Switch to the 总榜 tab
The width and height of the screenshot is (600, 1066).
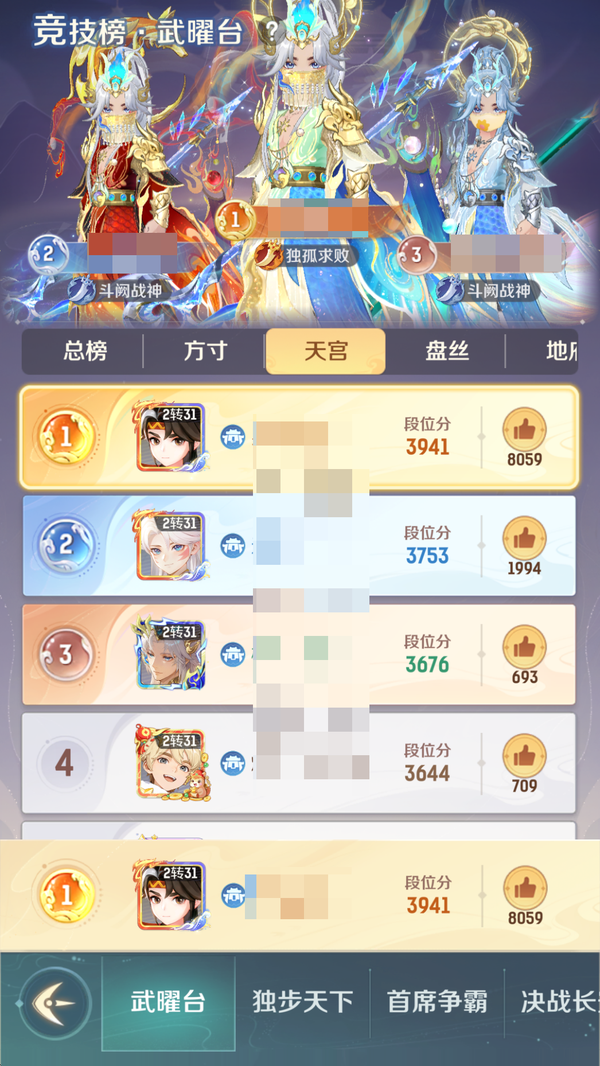pyautogui.click(x=84, y=352)
